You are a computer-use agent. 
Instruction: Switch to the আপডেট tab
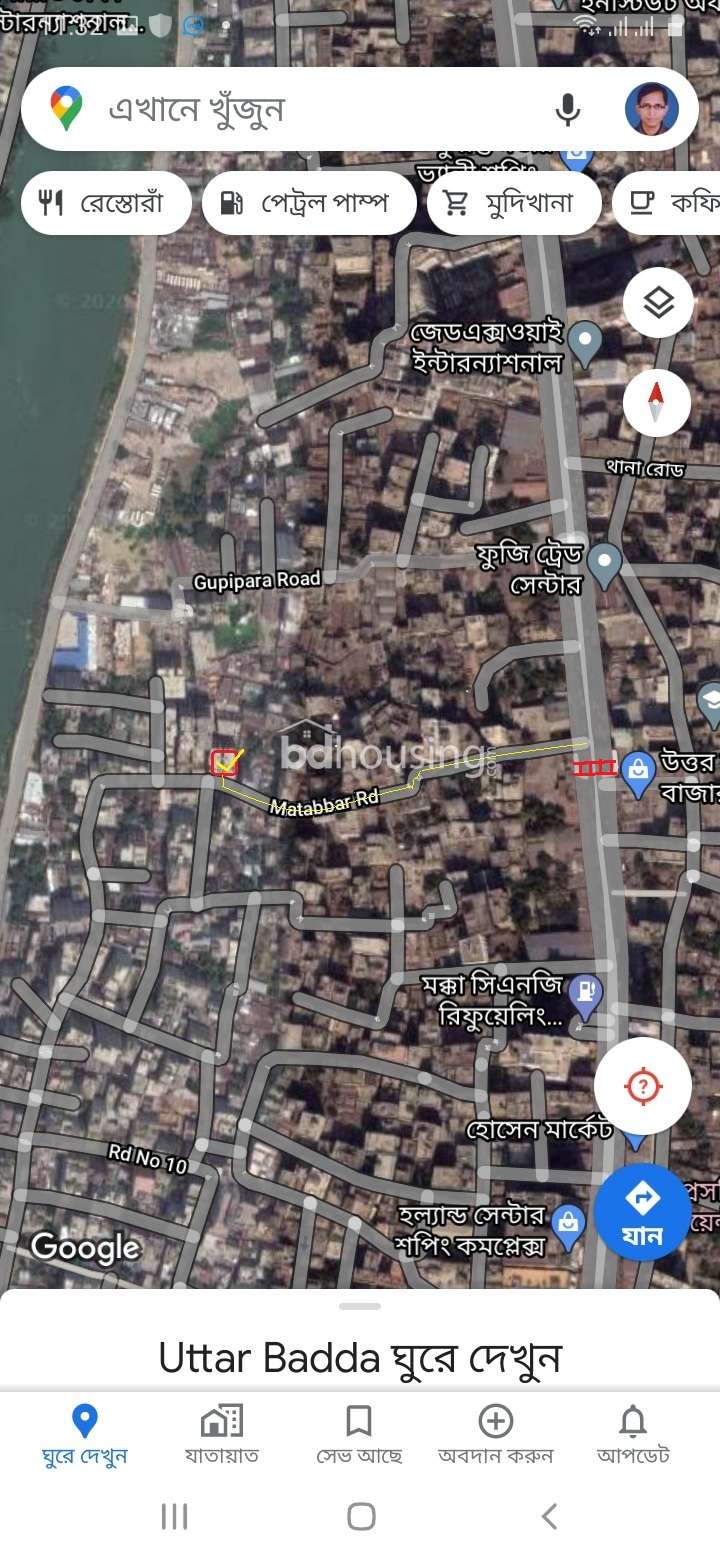[x=633, y=1434]
